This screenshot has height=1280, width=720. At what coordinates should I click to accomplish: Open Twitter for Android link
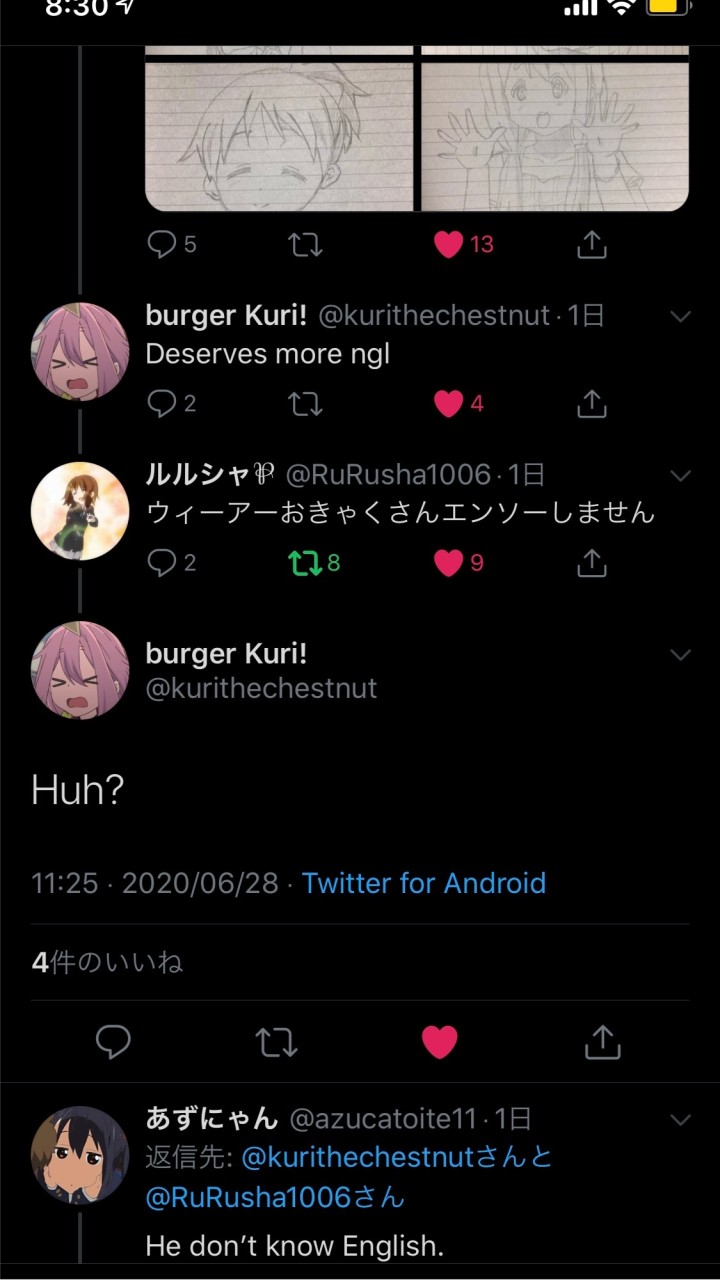click(424, 883)
